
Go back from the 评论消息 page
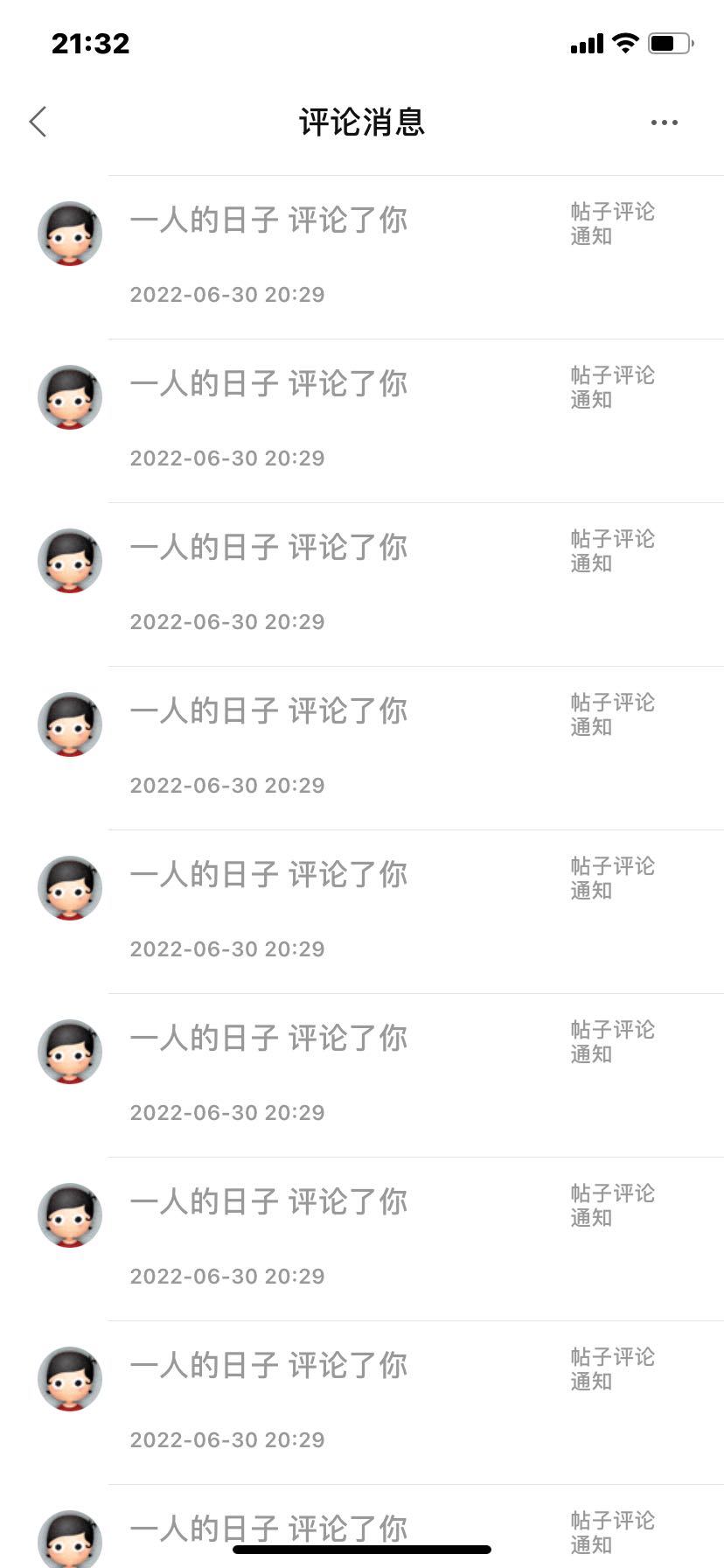click(x=38, y=122)
